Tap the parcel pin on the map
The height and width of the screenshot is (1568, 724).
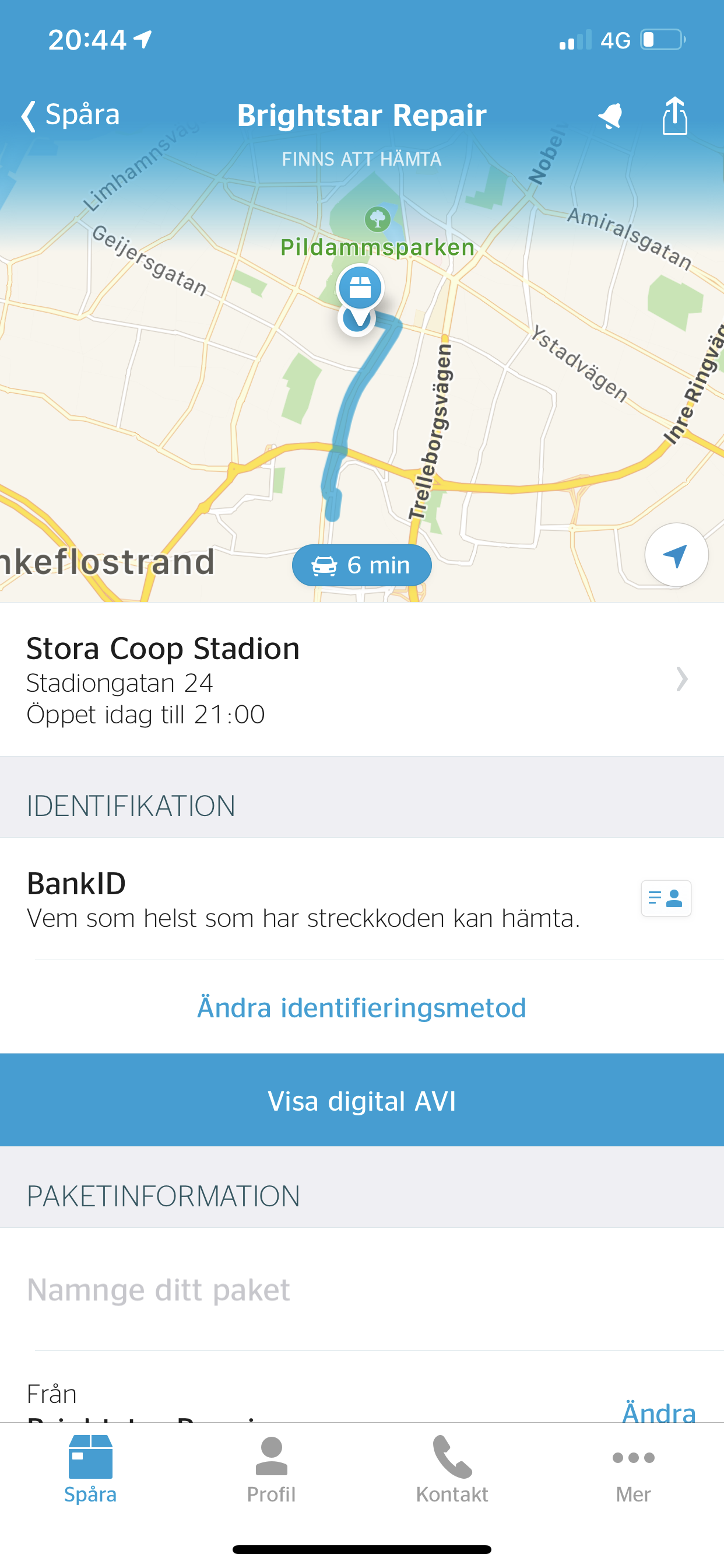tap(360, 288)
